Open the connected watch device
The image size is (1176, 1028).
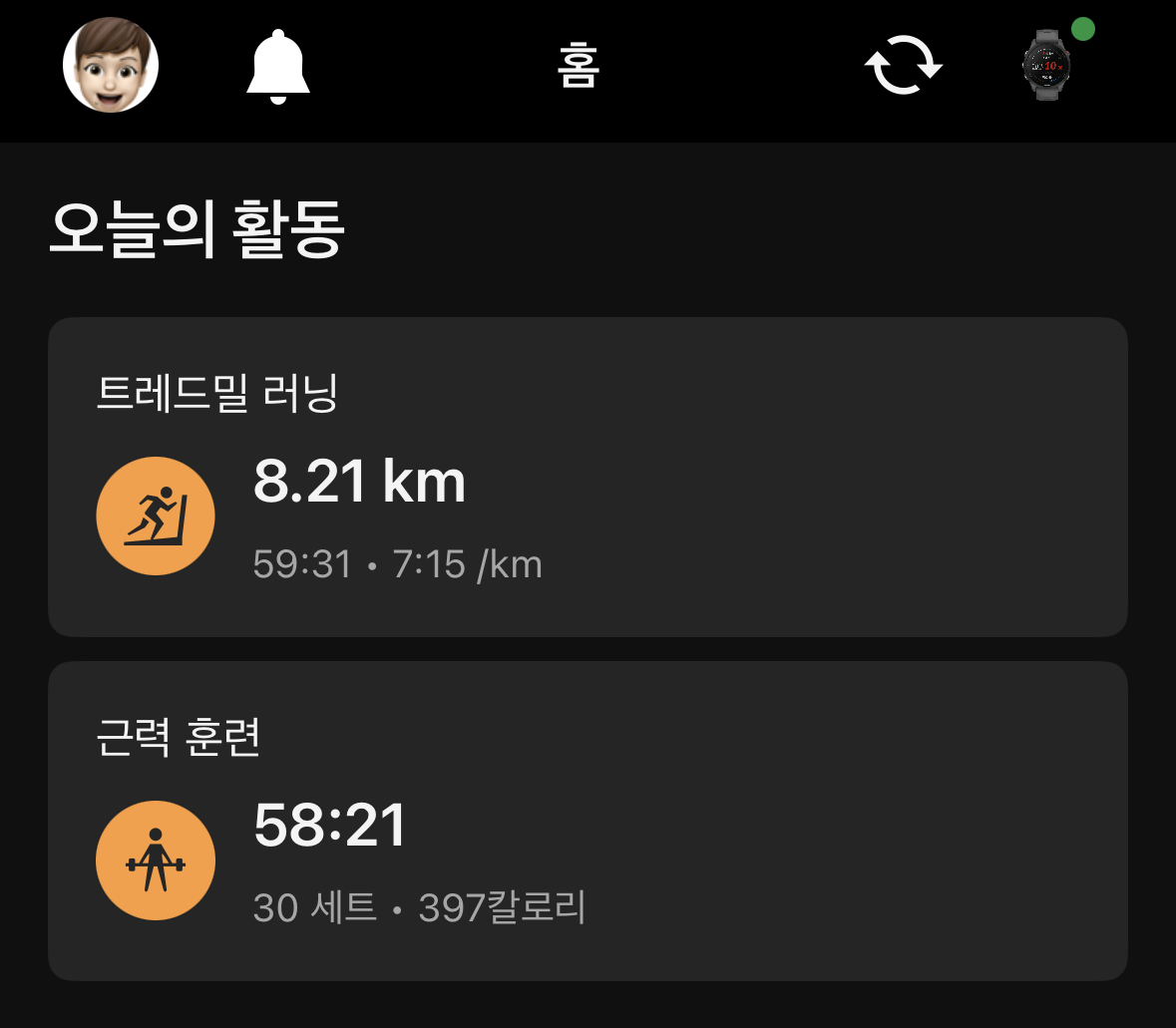(x=1046, y=65)
